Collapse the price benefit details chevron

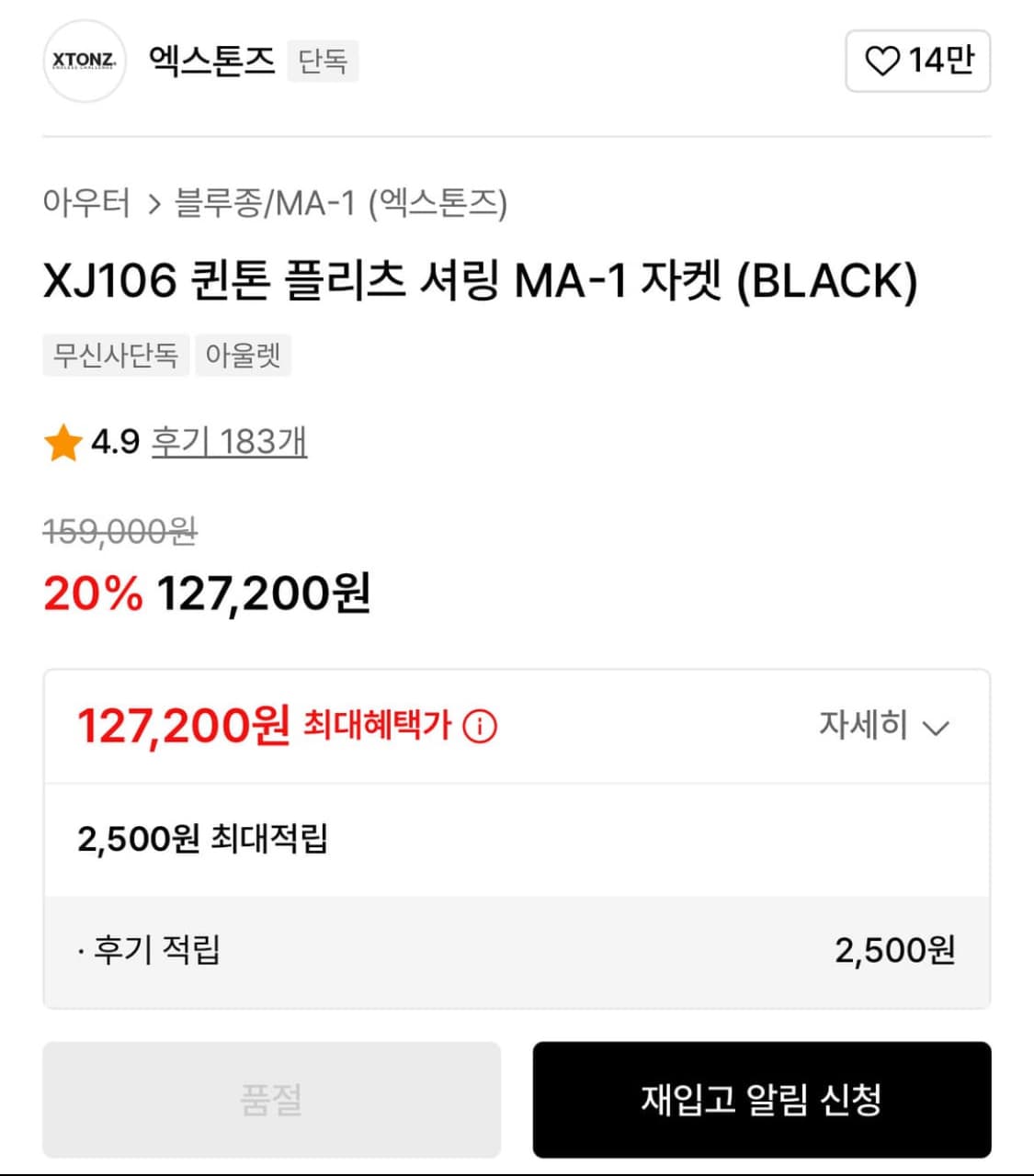click(939, 729)
